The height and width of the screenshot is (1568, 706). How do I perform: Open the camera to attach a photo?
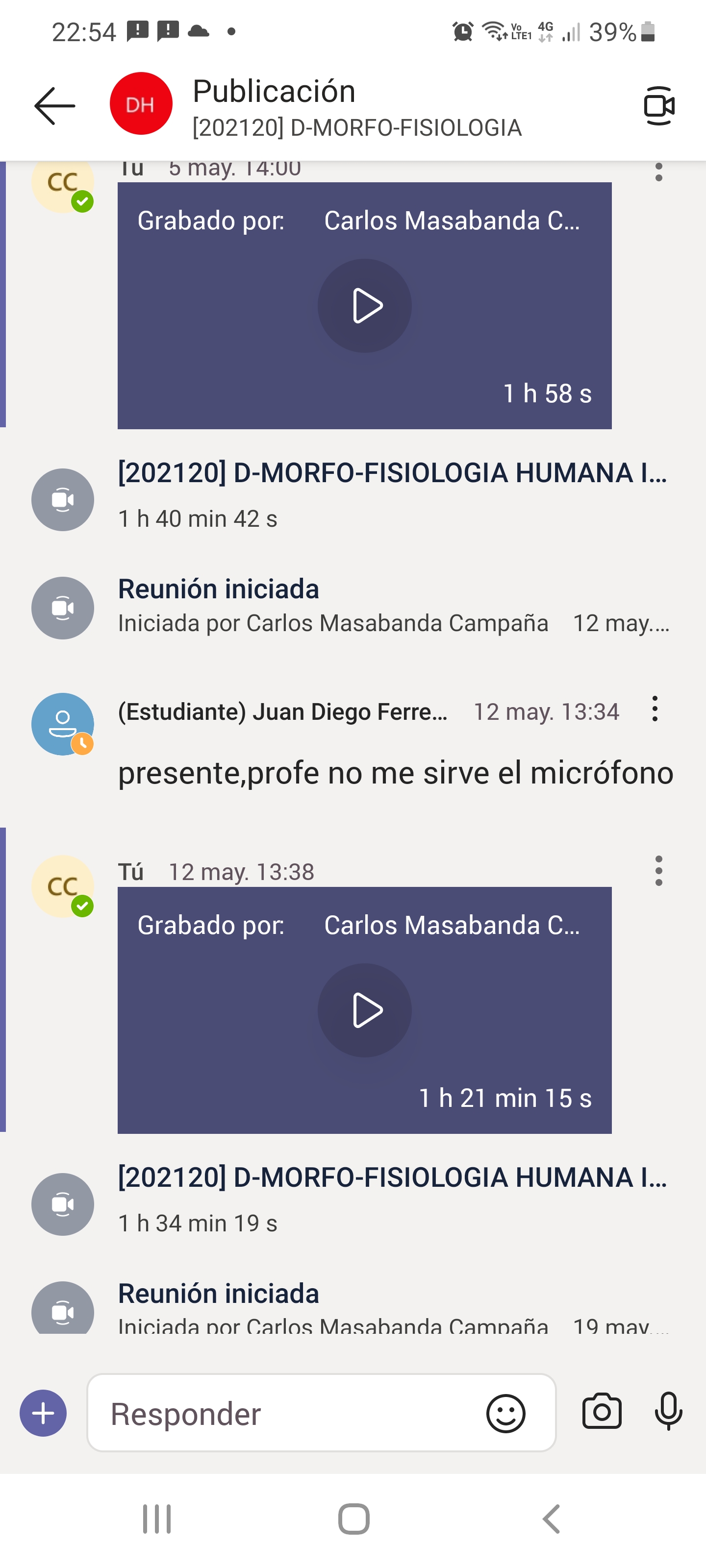tap(602, 1412)
